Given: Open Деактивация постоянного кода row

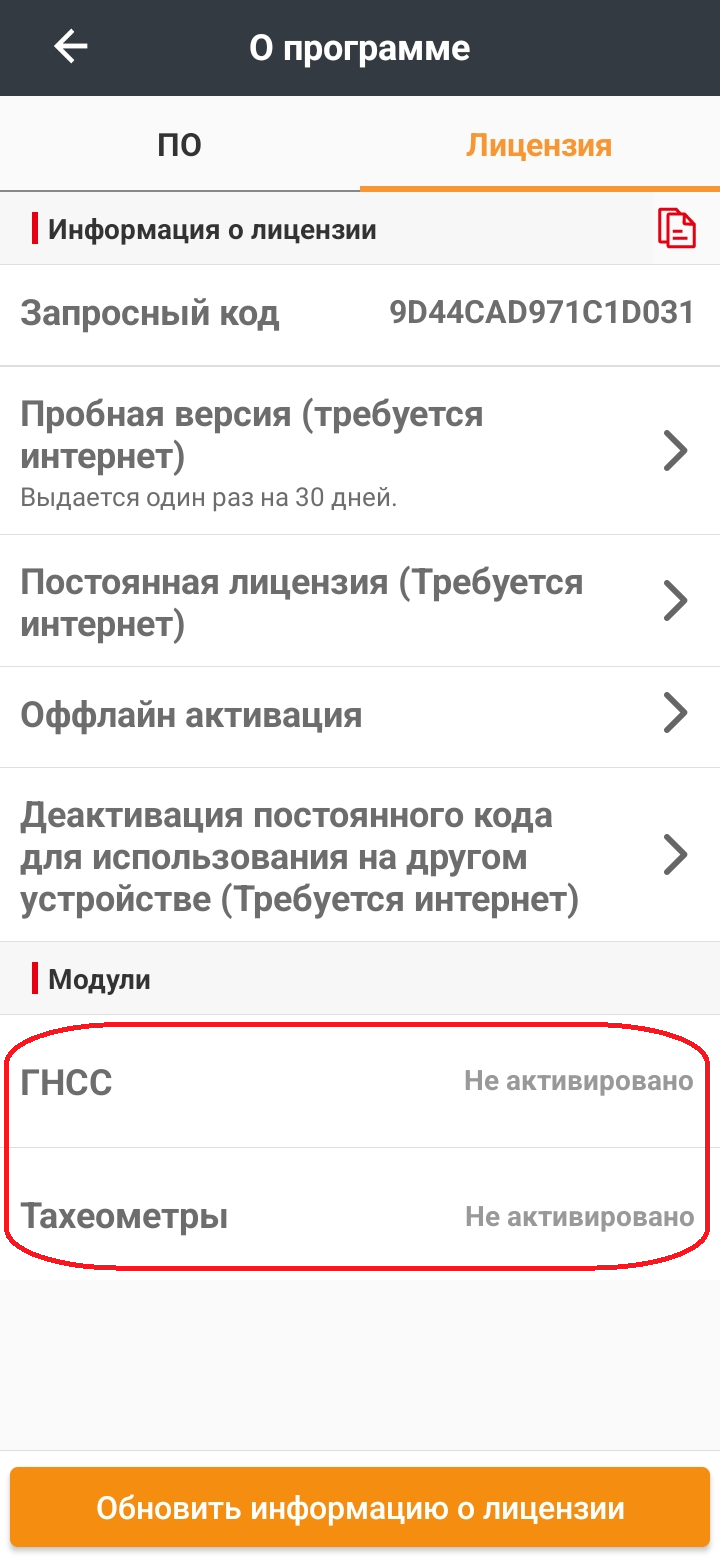Looking at the screenshot, I should click(x=359, y=856).
